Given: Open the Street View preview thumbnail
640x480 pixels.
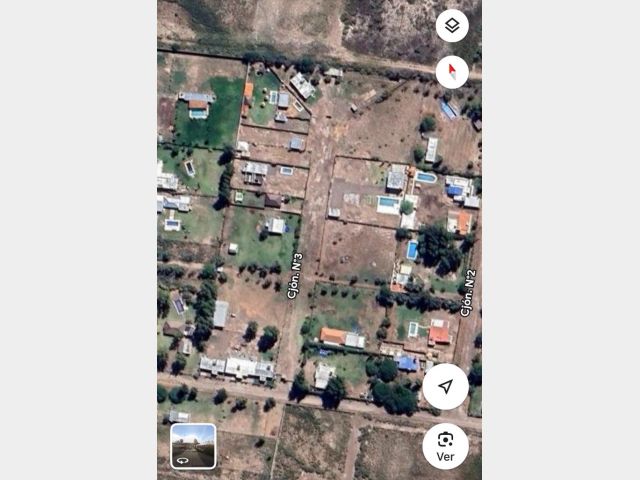Looking at the screenshot, I should click(x=193, y=446).
